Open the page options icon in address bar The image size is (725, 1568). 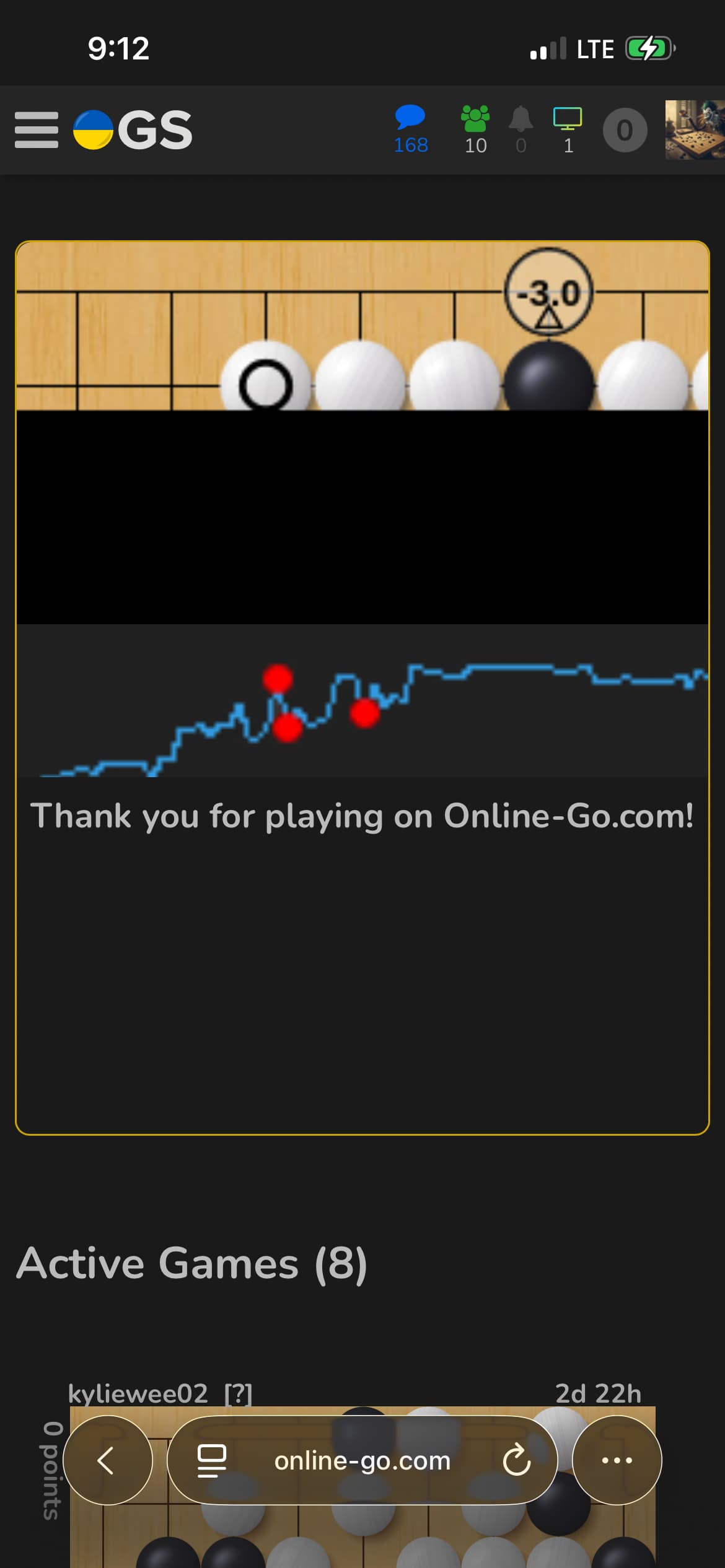[x=211, y=1460]
